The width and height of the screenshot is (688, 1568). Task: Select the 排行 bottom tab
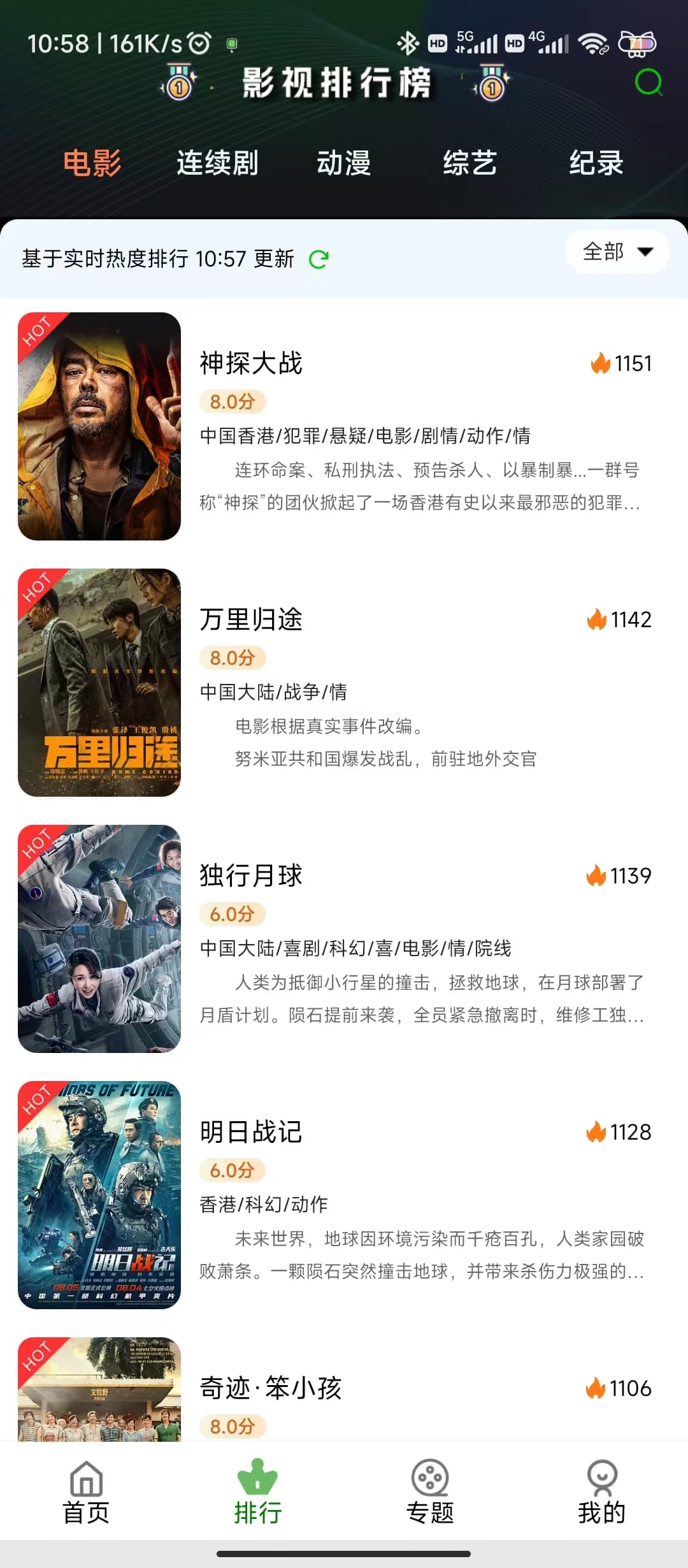coord(257,1492)
